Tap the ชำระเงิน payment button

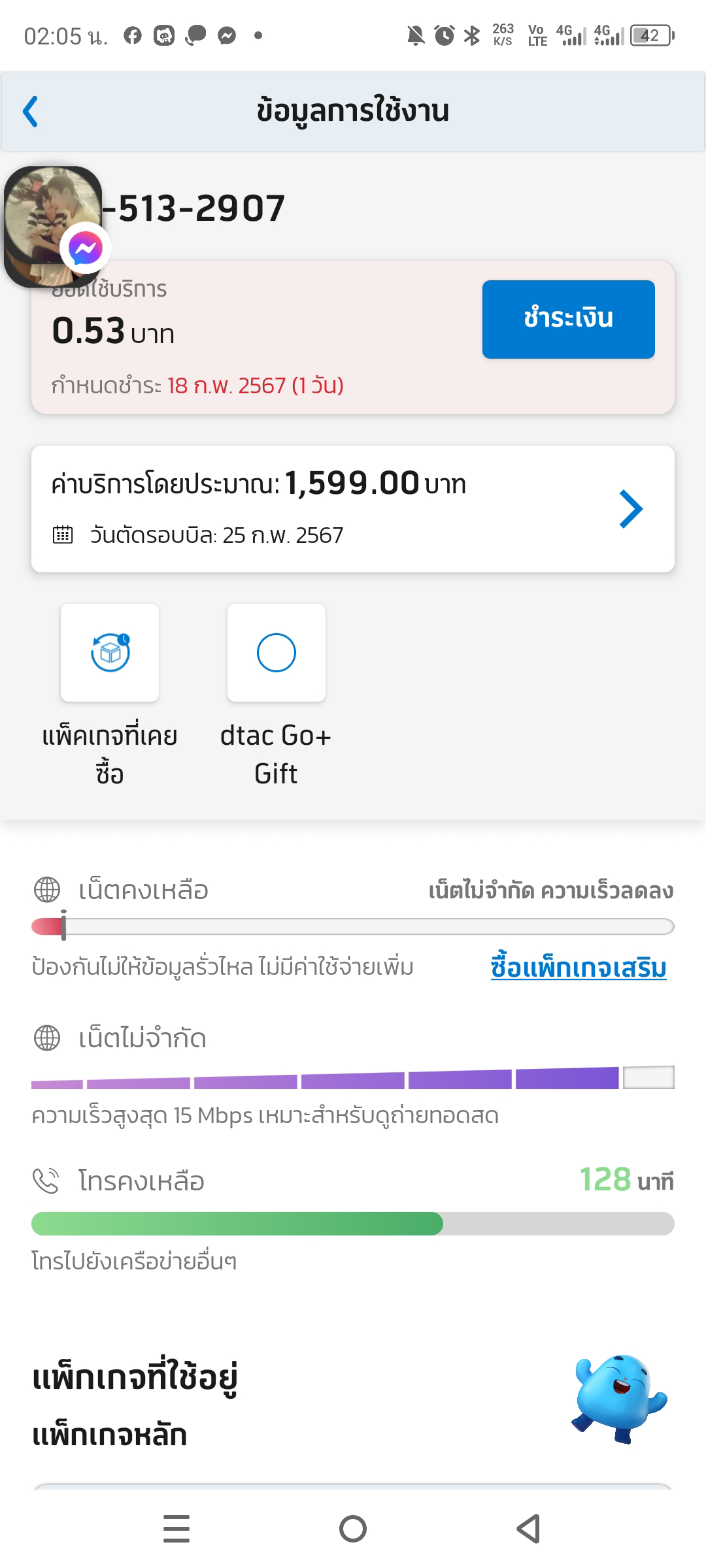point(568,319)
